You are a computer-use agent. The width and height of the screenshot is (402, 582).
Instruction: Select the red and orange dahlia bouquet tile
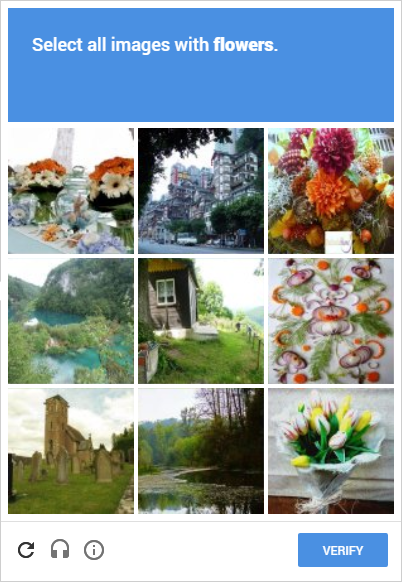[x=331, y=191]
